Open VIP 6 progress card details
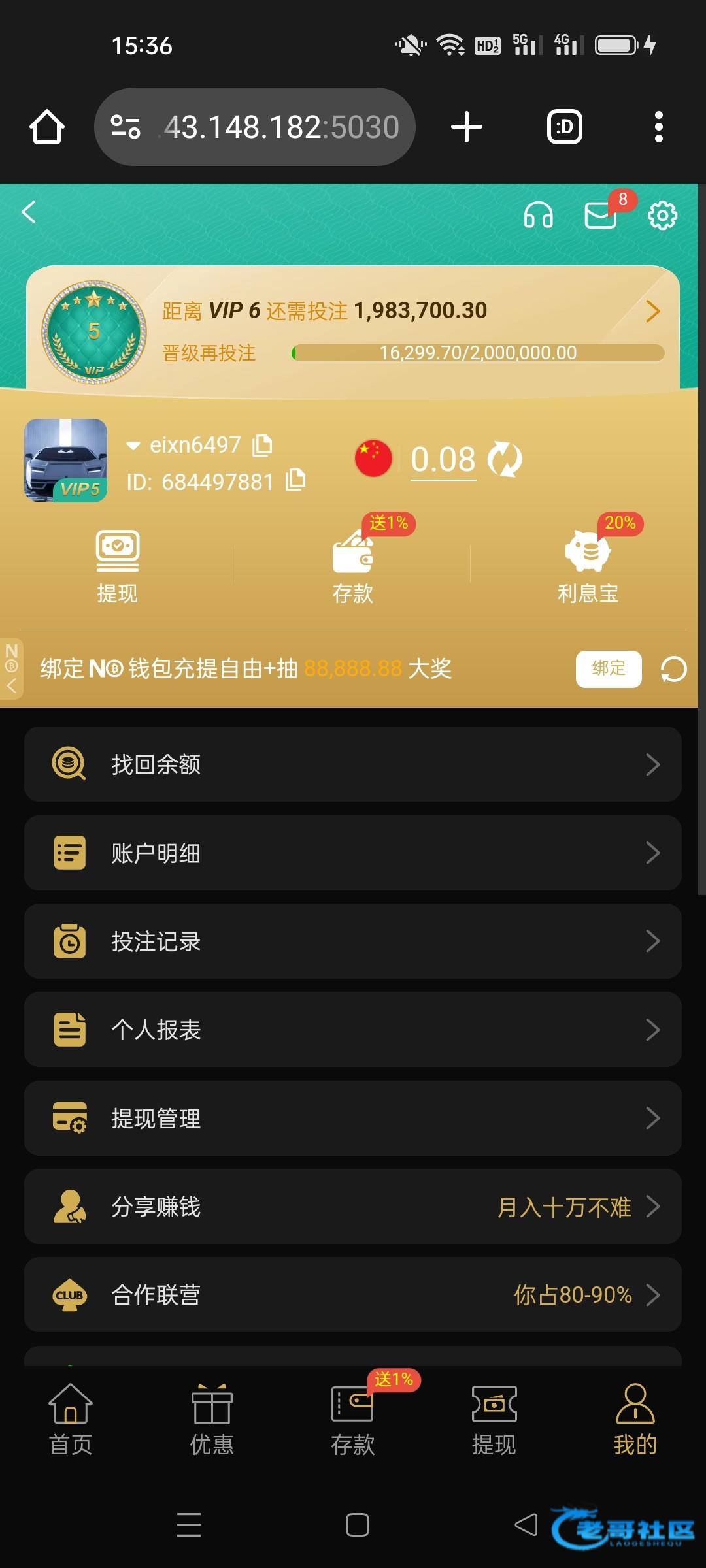This screenshot has width=706, height=1568. [652, 312]
